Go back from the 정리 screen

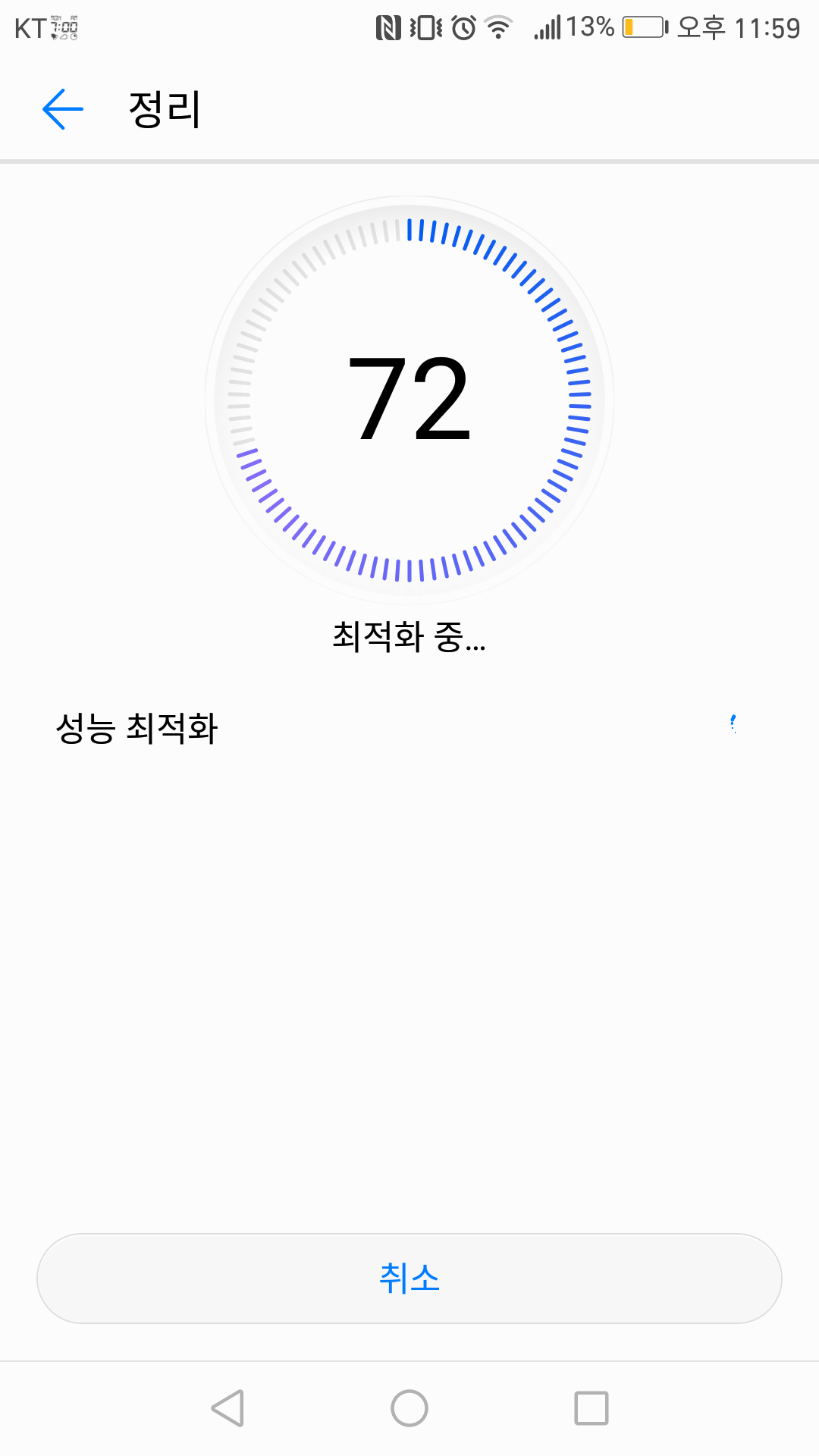click(63, 109)
